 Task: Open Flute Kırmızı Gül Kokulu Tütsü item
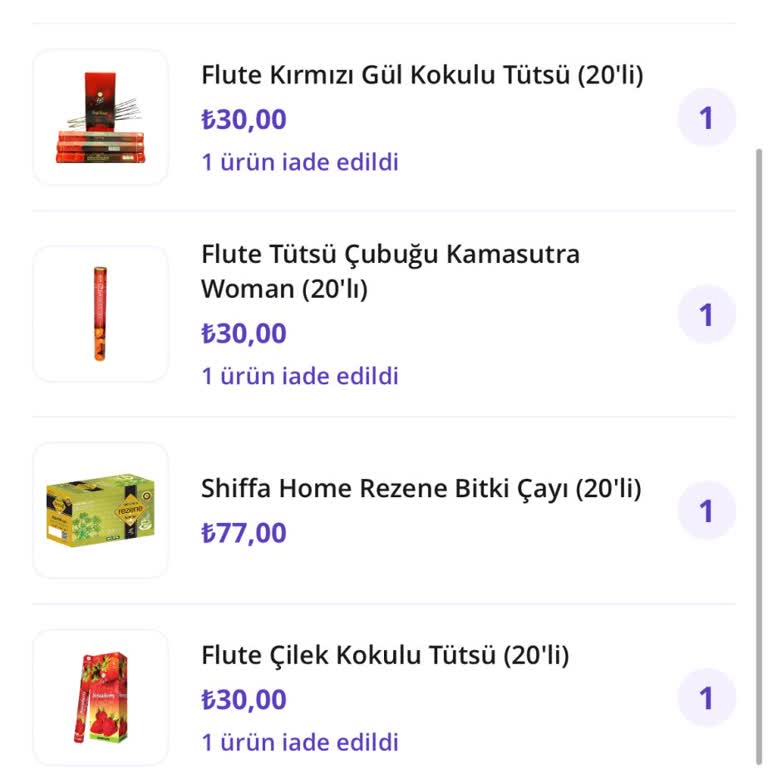click(x=421, y=76)
